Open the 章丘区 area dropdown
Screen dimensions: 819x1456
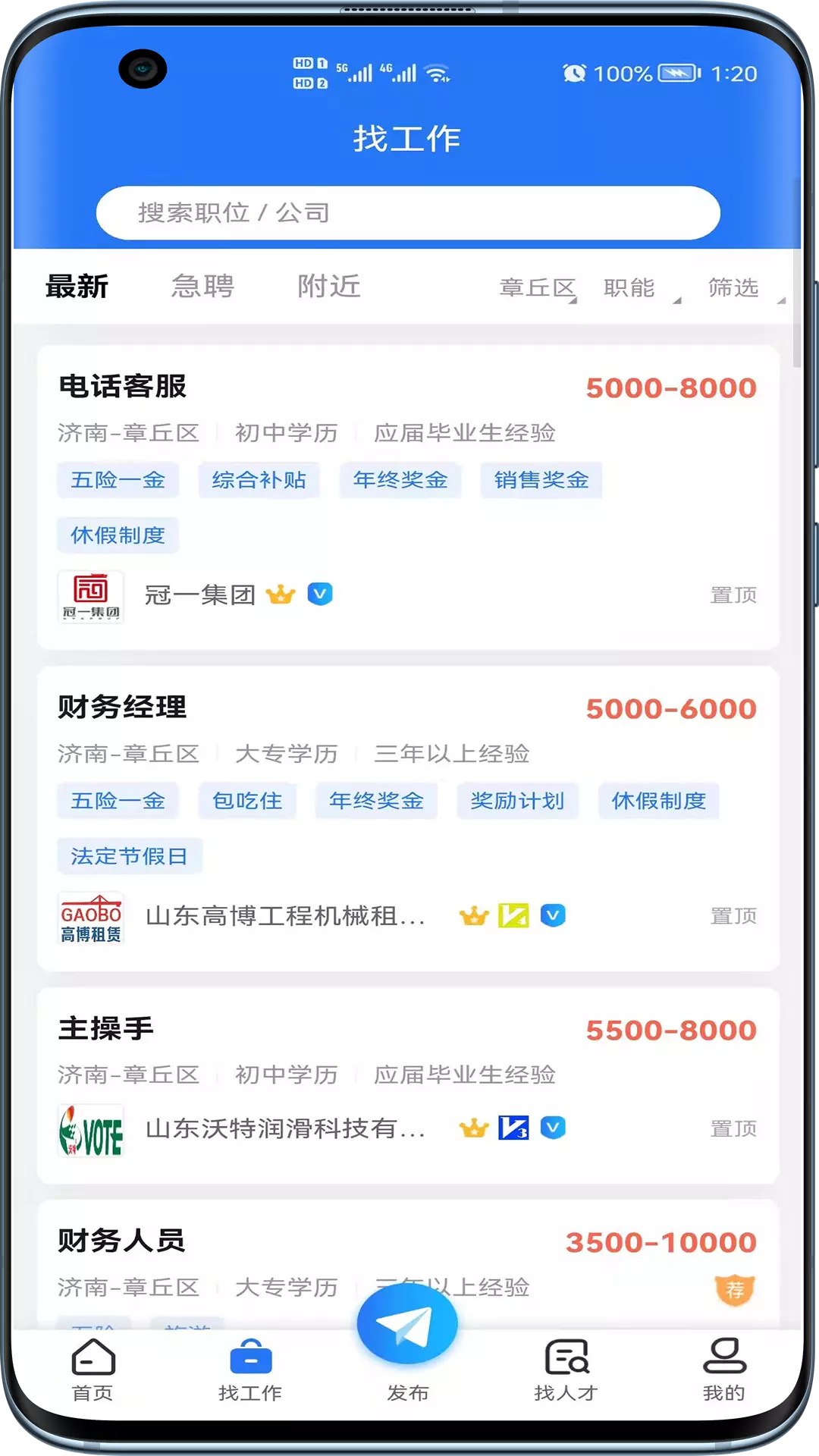coord(538,288)
